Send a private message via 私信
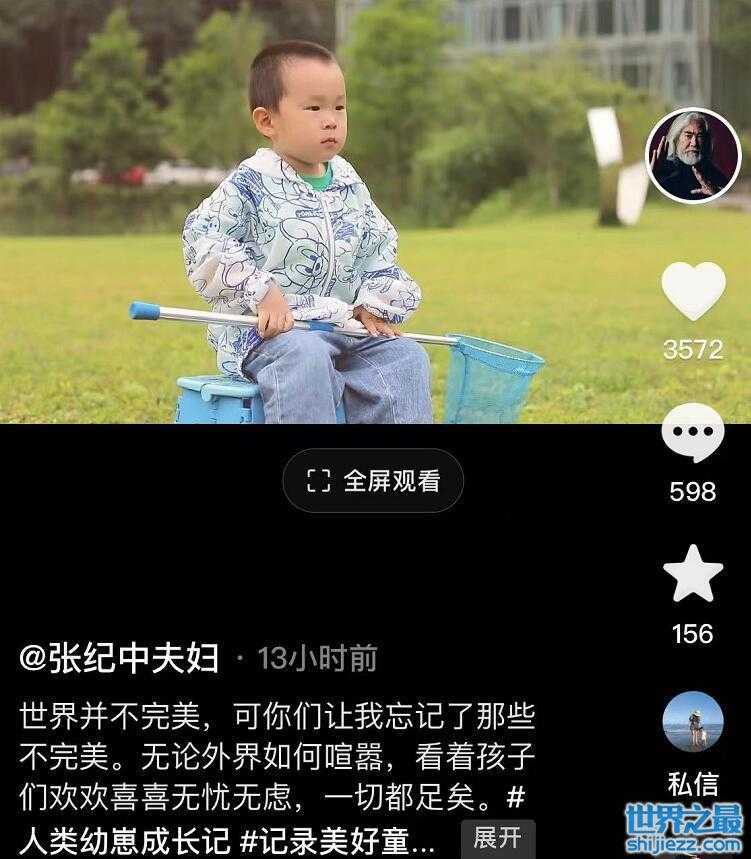The height and width of the screenshot is (859, 751). tap(693, 742)
